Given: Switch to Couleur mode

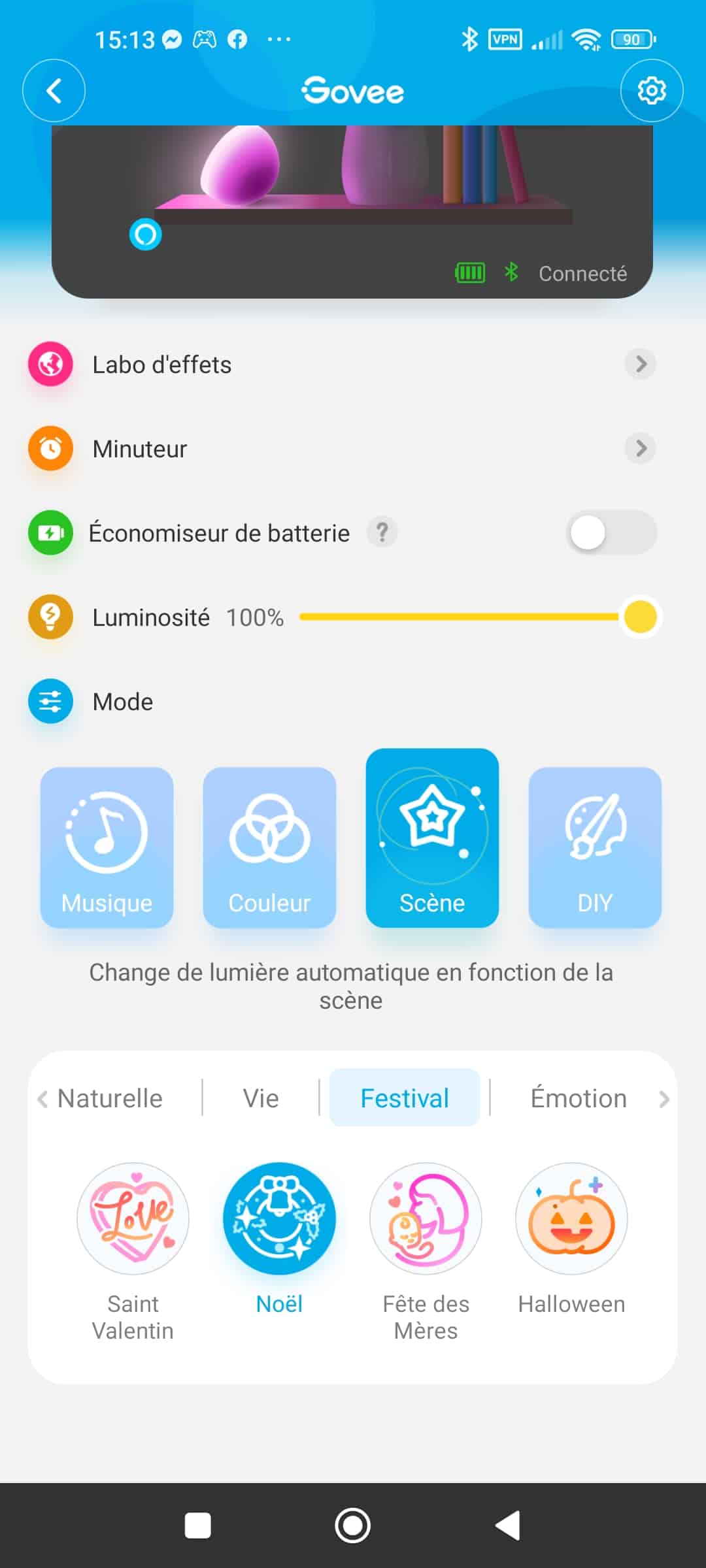Looking at the screenshot, I should pyautogui.click(x=269, y=847).
